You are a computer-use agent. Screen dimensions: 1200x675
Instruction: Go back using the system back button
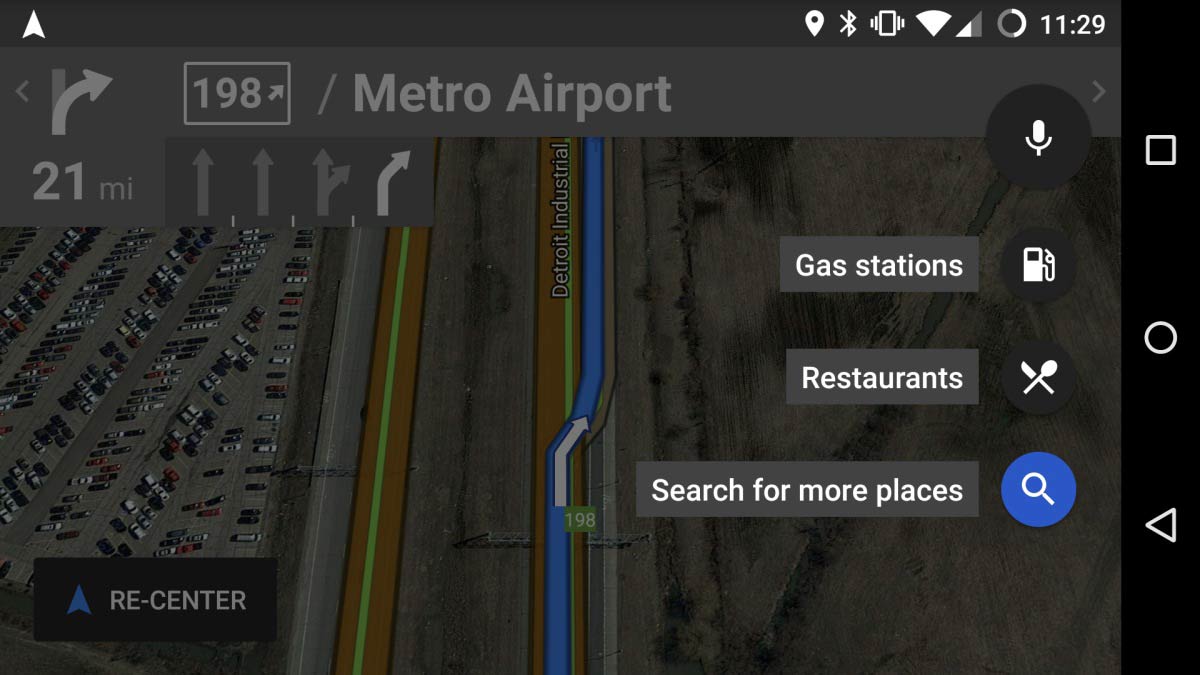pos(1160,524)
